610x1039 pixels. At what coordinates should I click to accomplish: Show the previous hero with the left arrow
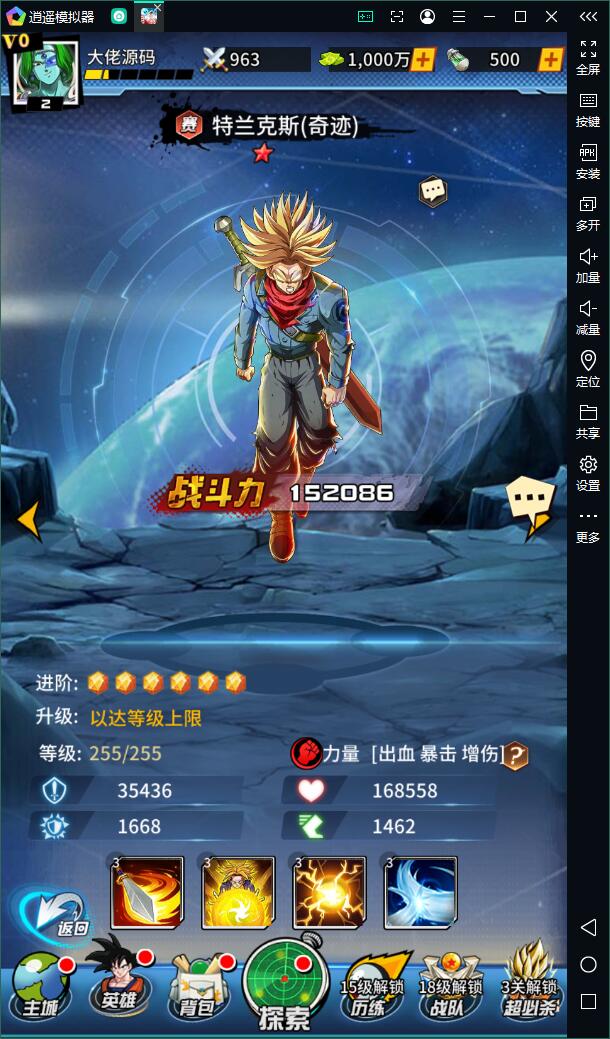point(28,519)
